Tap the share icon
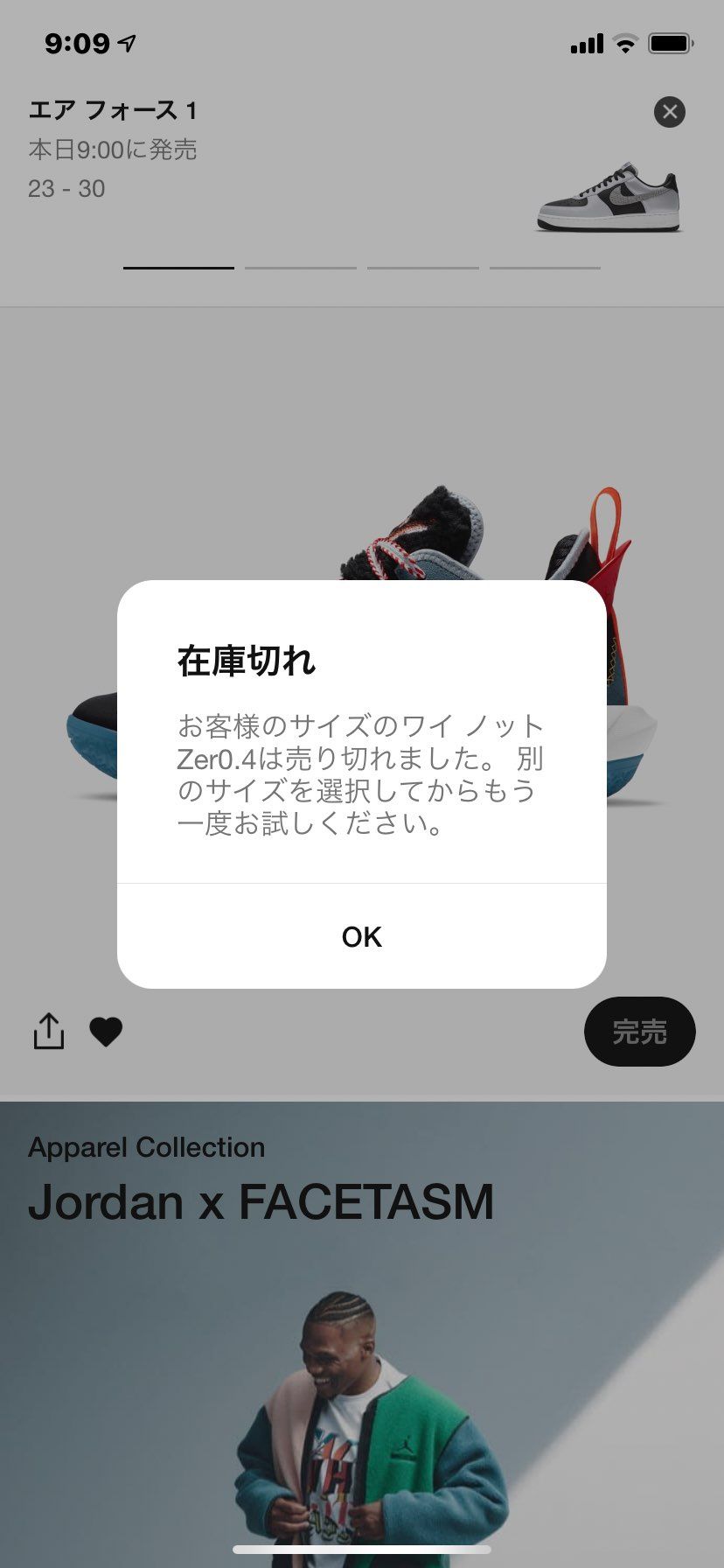The height and width of the screenshot is (1568, 724). pos(48,1031)
